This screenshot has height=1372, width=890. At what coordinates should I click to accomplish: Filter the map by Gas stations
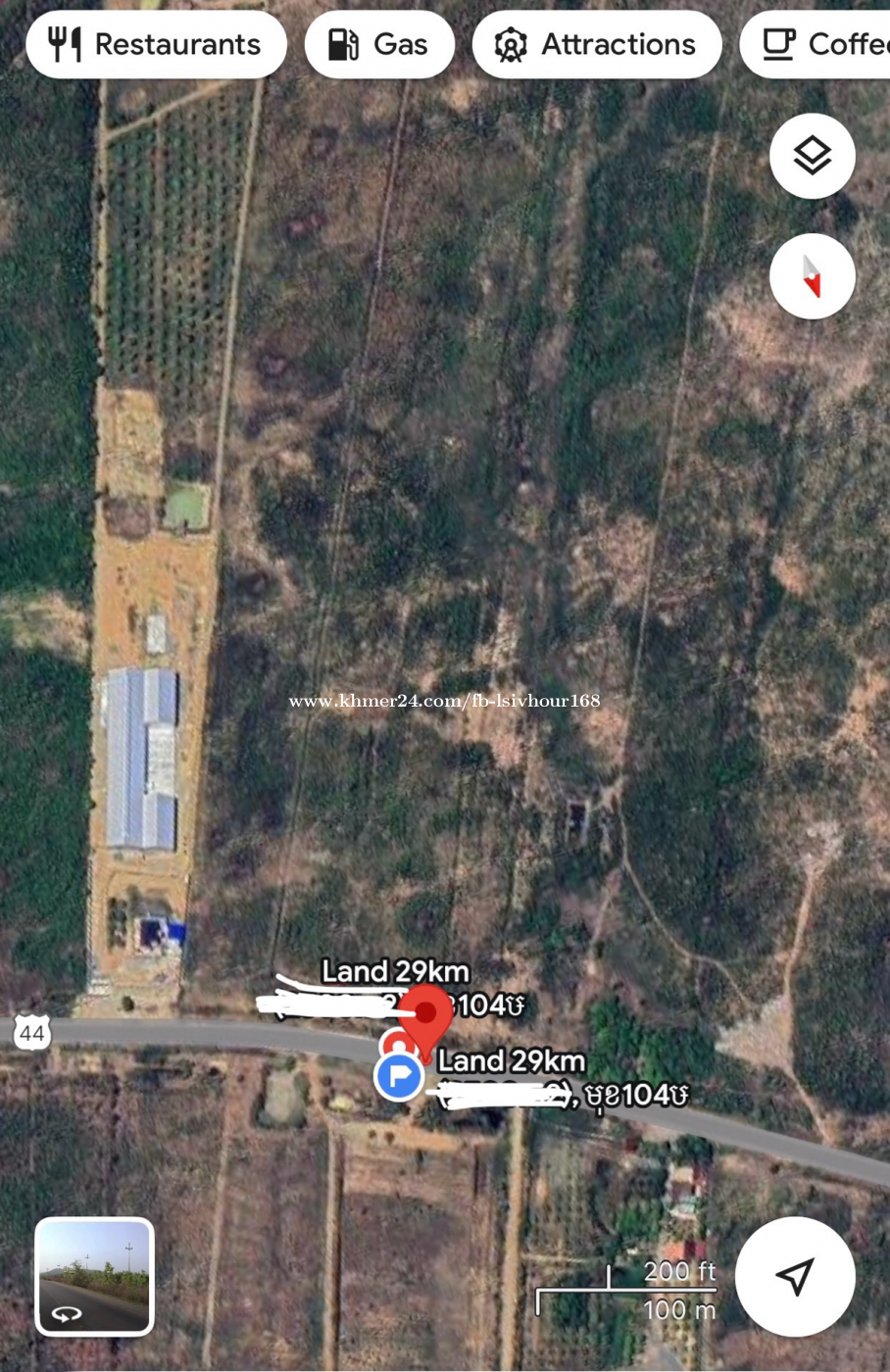[379, 45]
